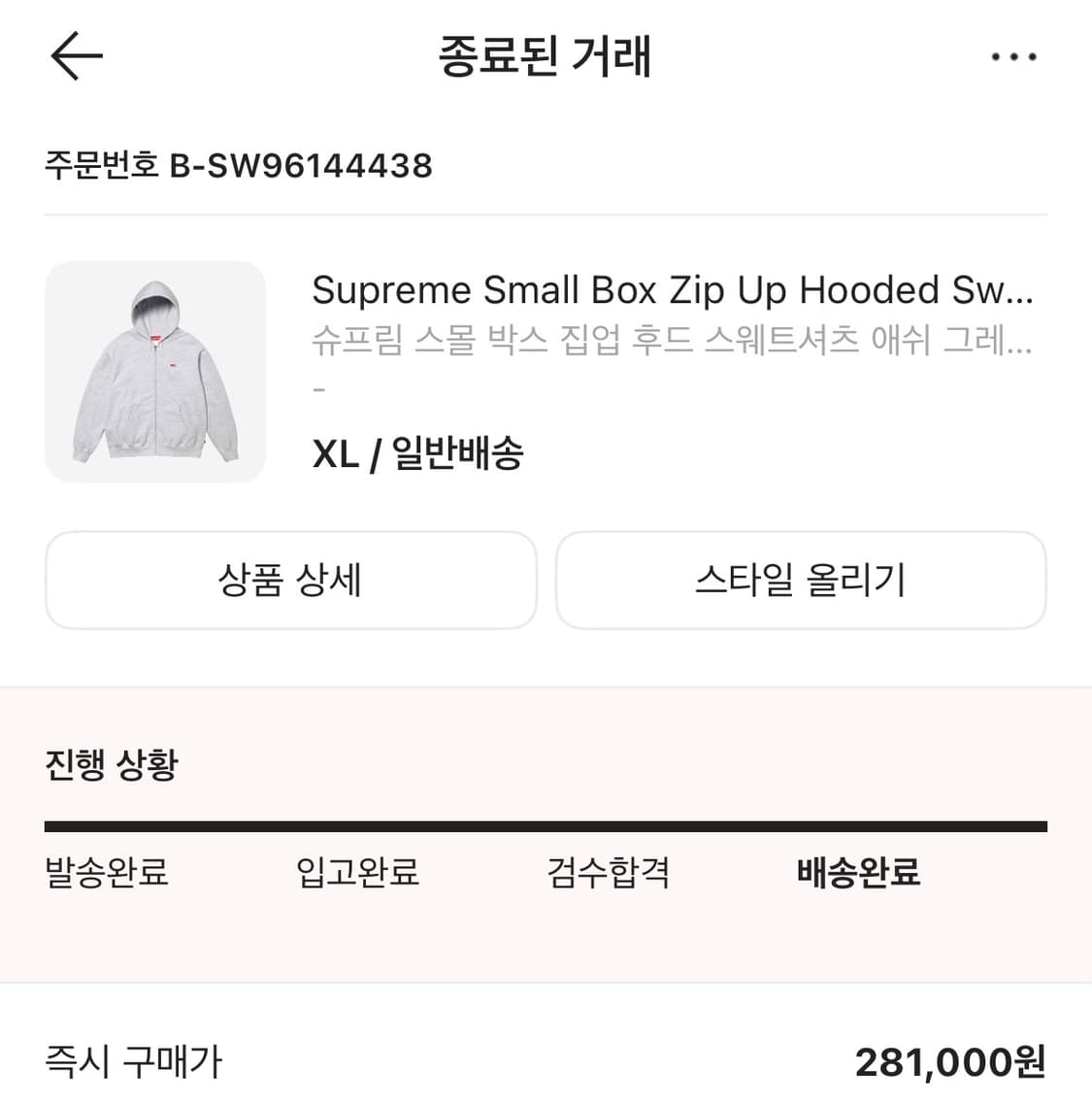Select the 281,000원 price value
Image resolution: width=1092 pixels, height=1102 pixels.
coord(946,1063)
